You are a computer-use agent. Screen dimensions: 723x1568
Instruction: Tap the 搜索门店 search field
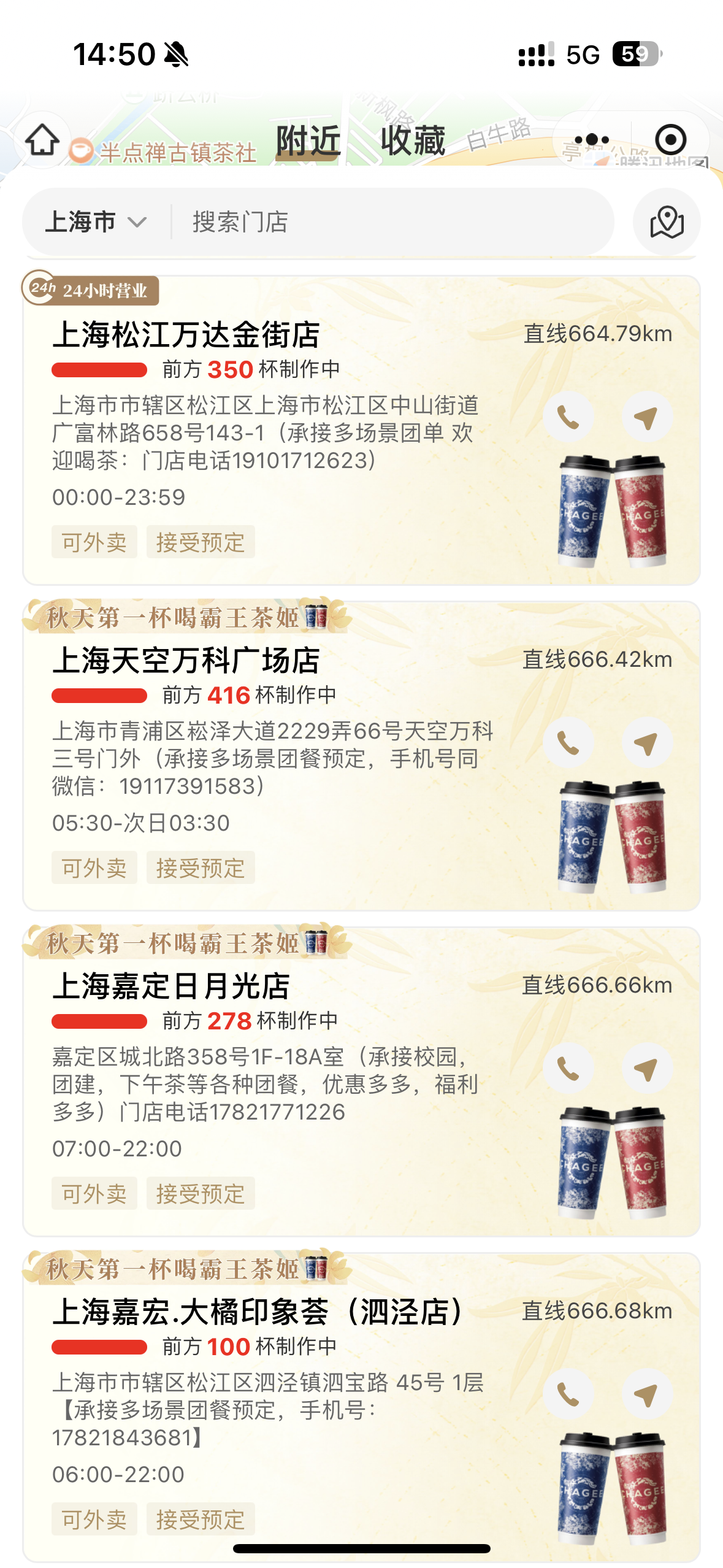pos(392,222)
